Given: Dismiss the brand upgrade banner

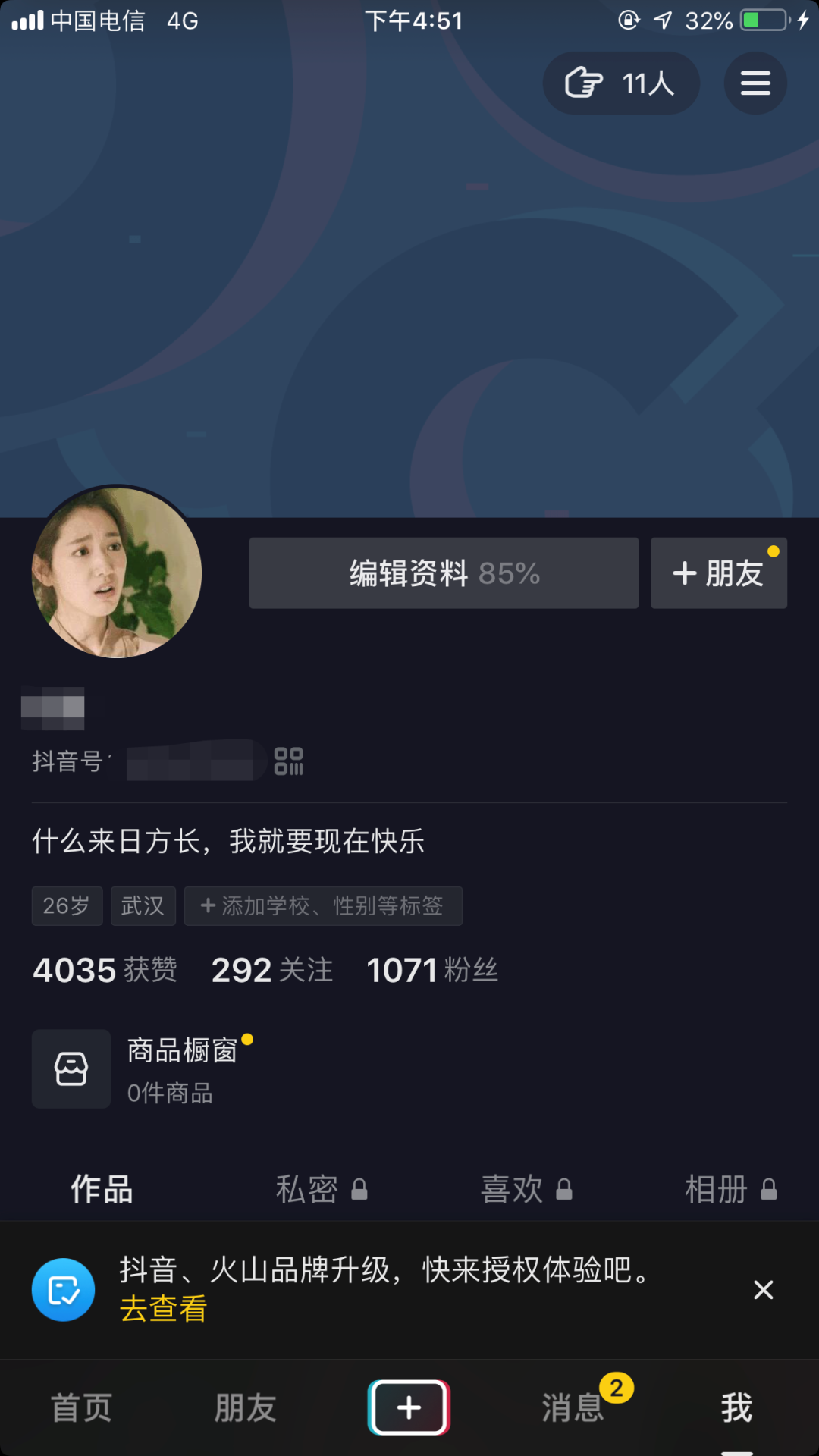Looking at the screenshot, I should [763, 1290].
